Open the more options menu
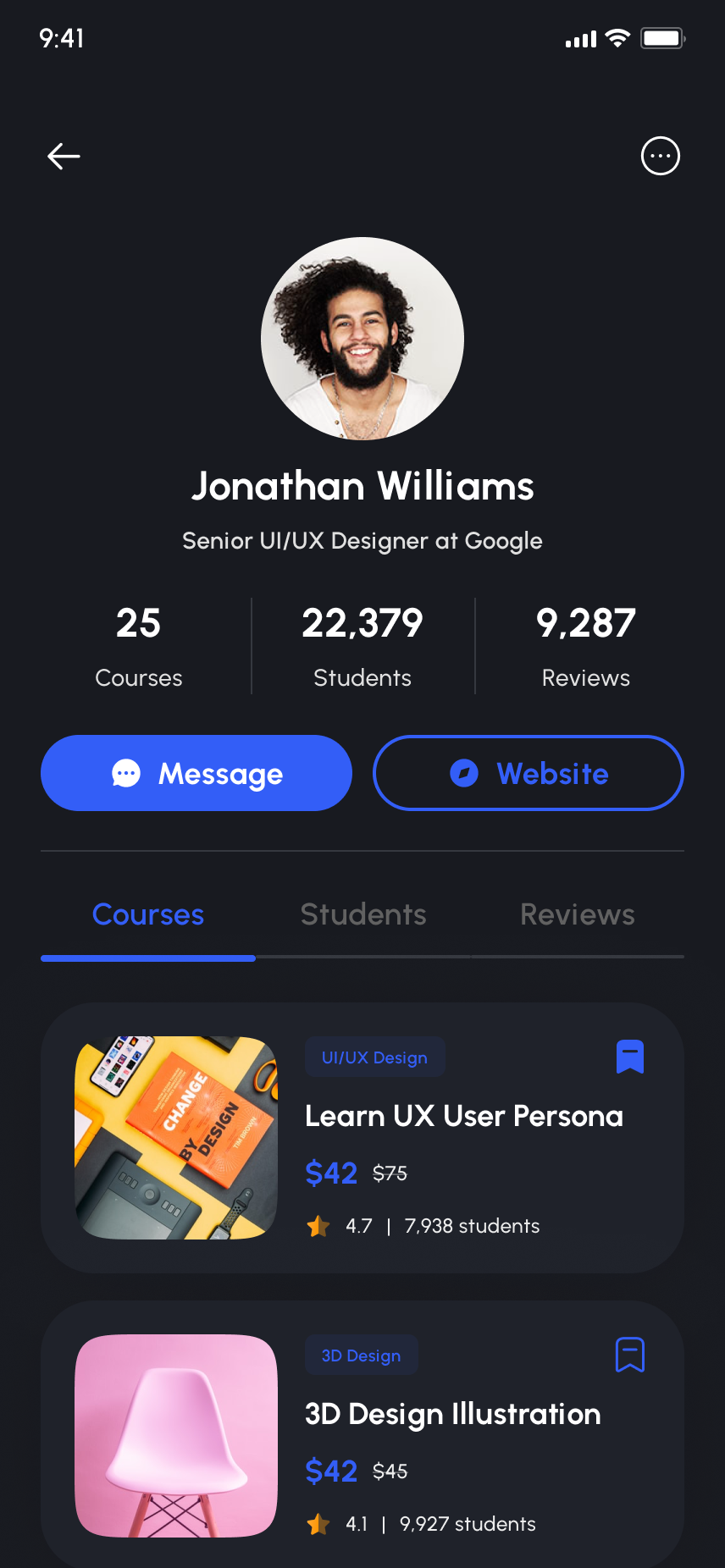The height and width of the screenshot is (1568, 725). [660, 156]
